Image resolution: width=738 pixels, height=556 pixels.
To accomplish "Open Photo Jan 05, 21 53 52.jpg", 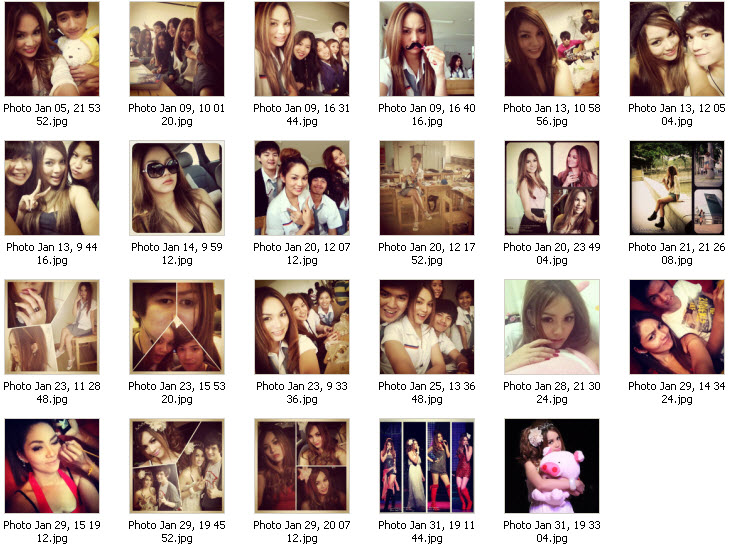I will pyautogui.click(x=51, y=49).
